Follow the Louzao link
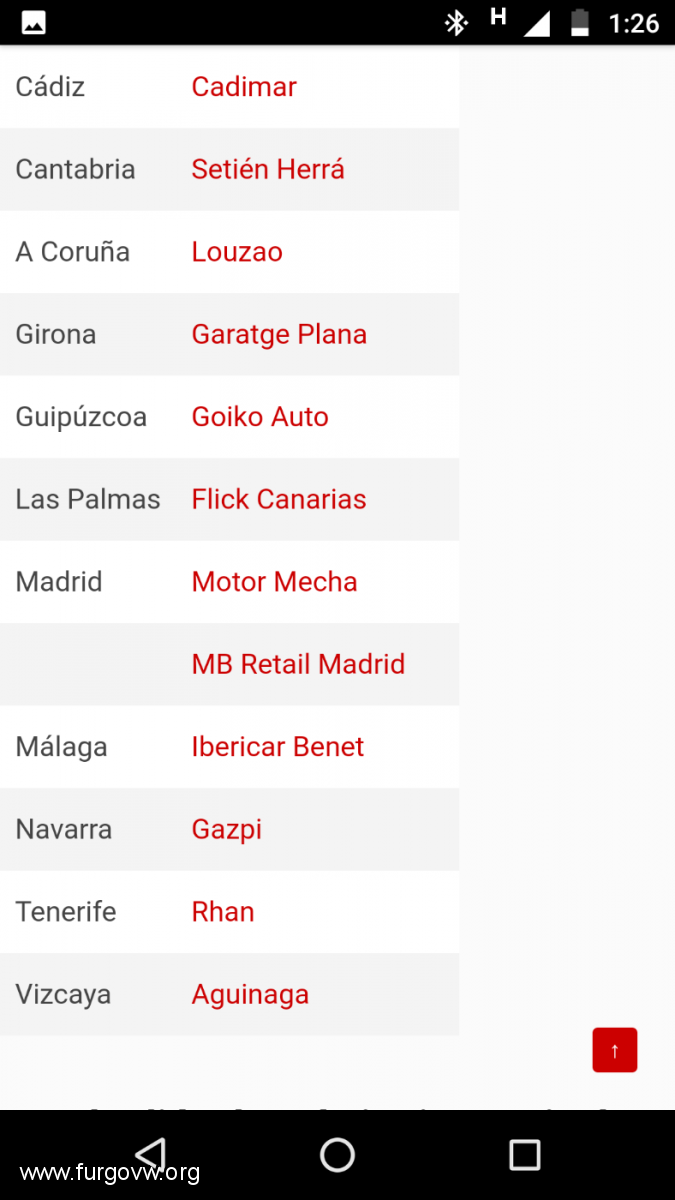Viewport: 675px width, 1200px height. point(237,252)
